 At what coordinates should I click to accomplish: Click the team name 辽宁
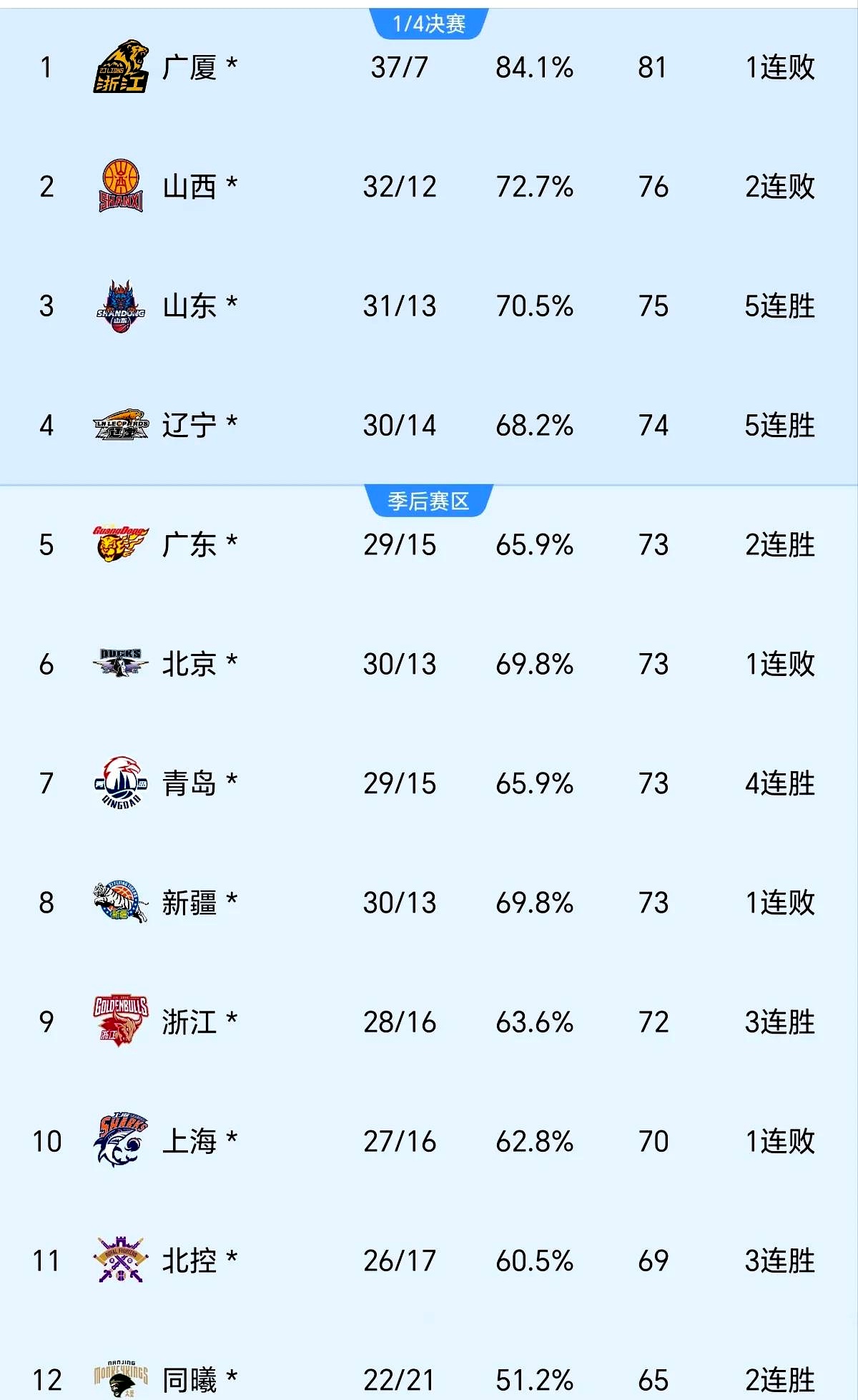189,425
